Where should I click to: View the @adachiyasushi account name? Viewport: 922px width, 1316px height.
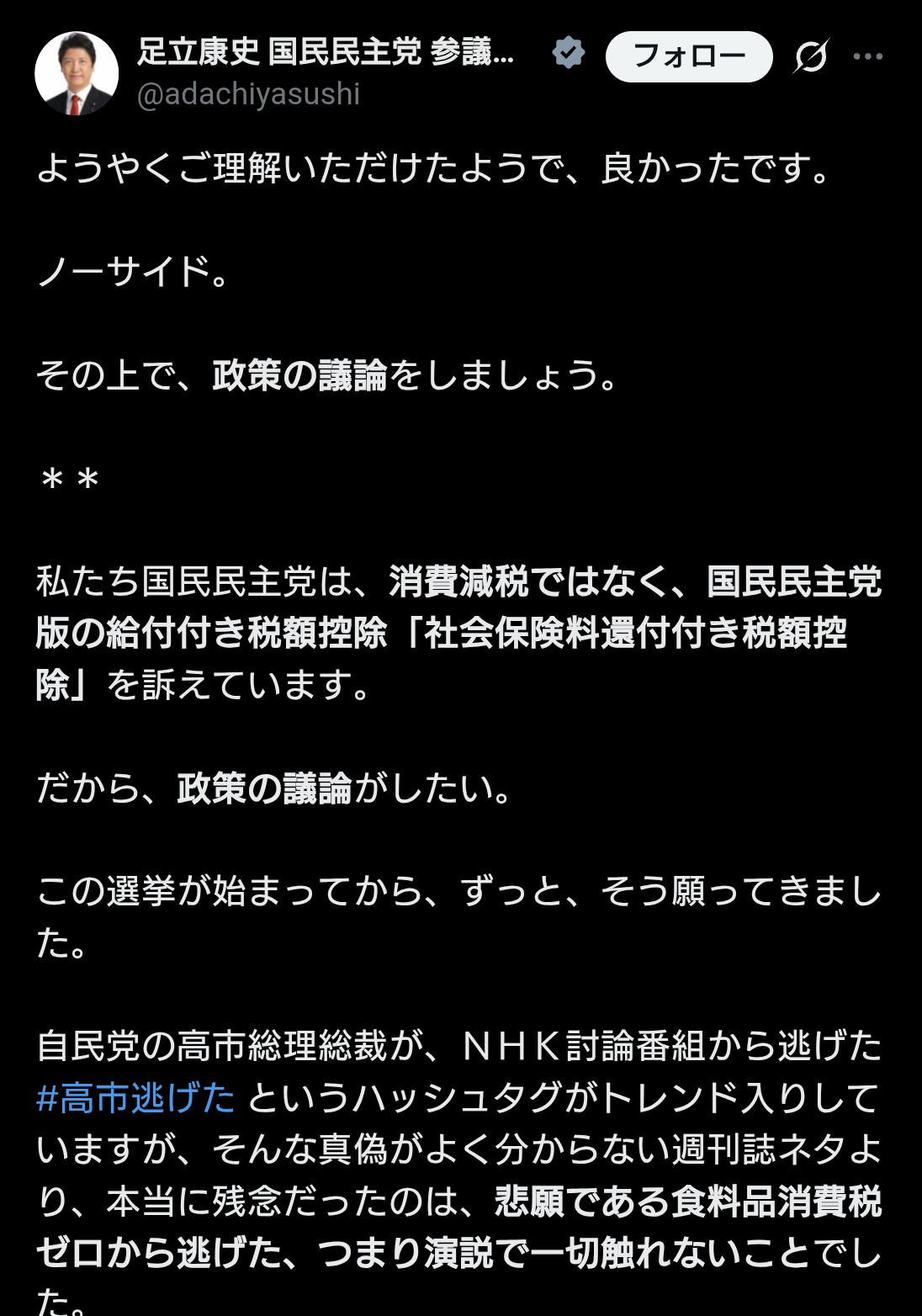click(248, 94)
